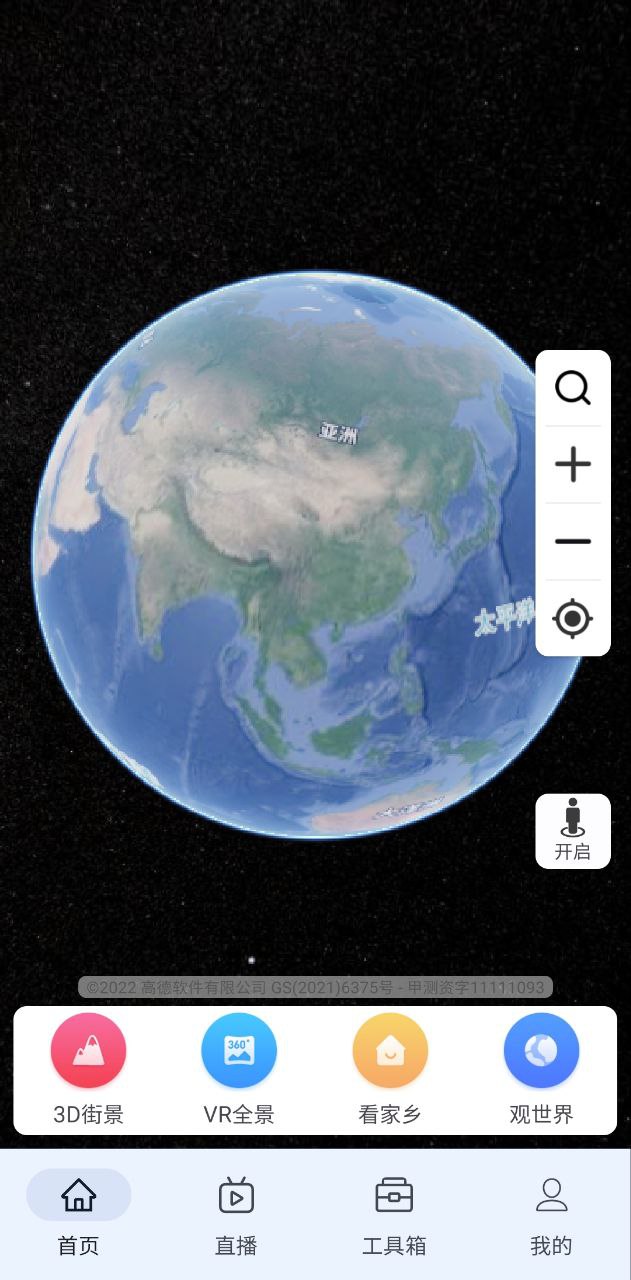Image resolution: width=631 pixels, height=1280 pixels.
Task: Zoom out with the minus icon
Action: [x=573, y=542]
